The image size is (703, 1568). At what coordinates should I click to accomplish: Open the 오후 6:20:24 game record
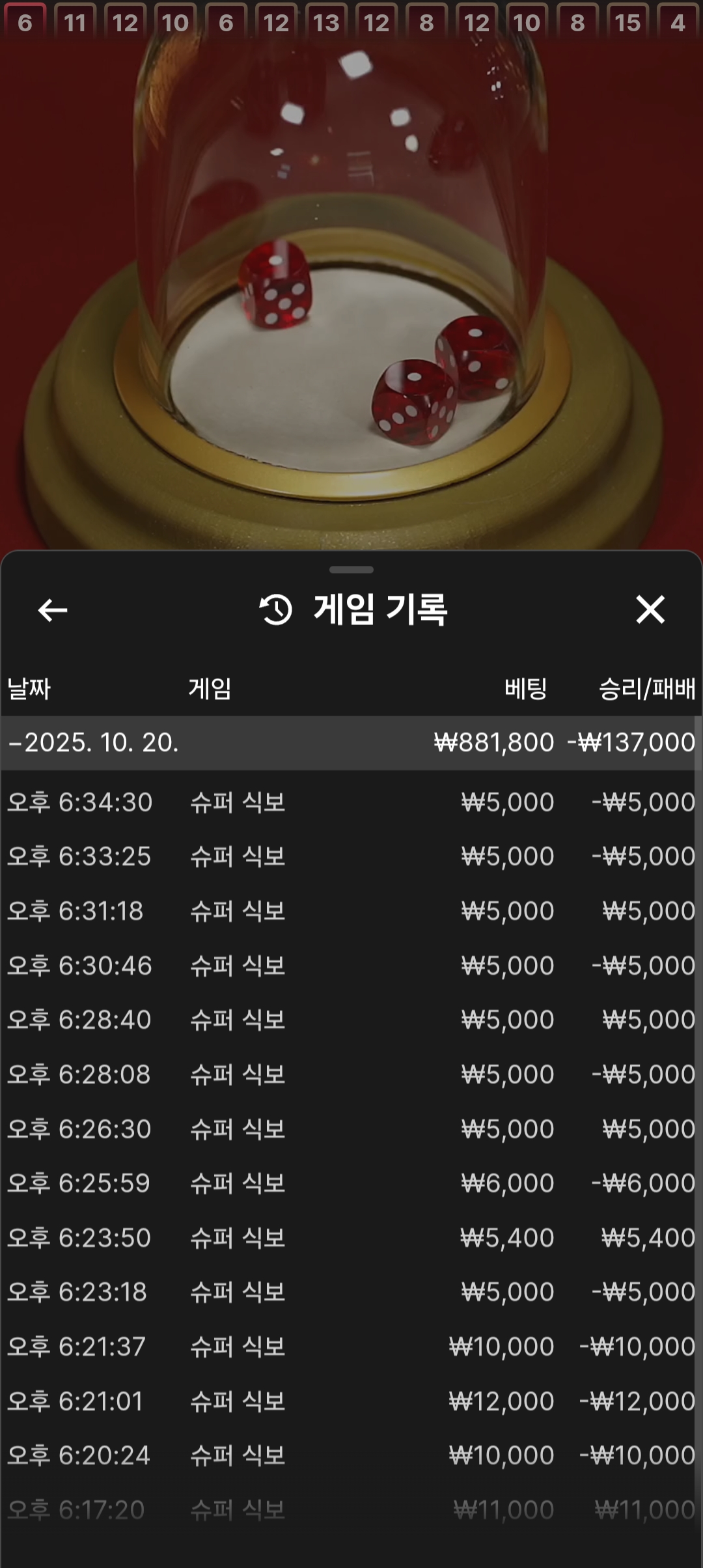351,1455
